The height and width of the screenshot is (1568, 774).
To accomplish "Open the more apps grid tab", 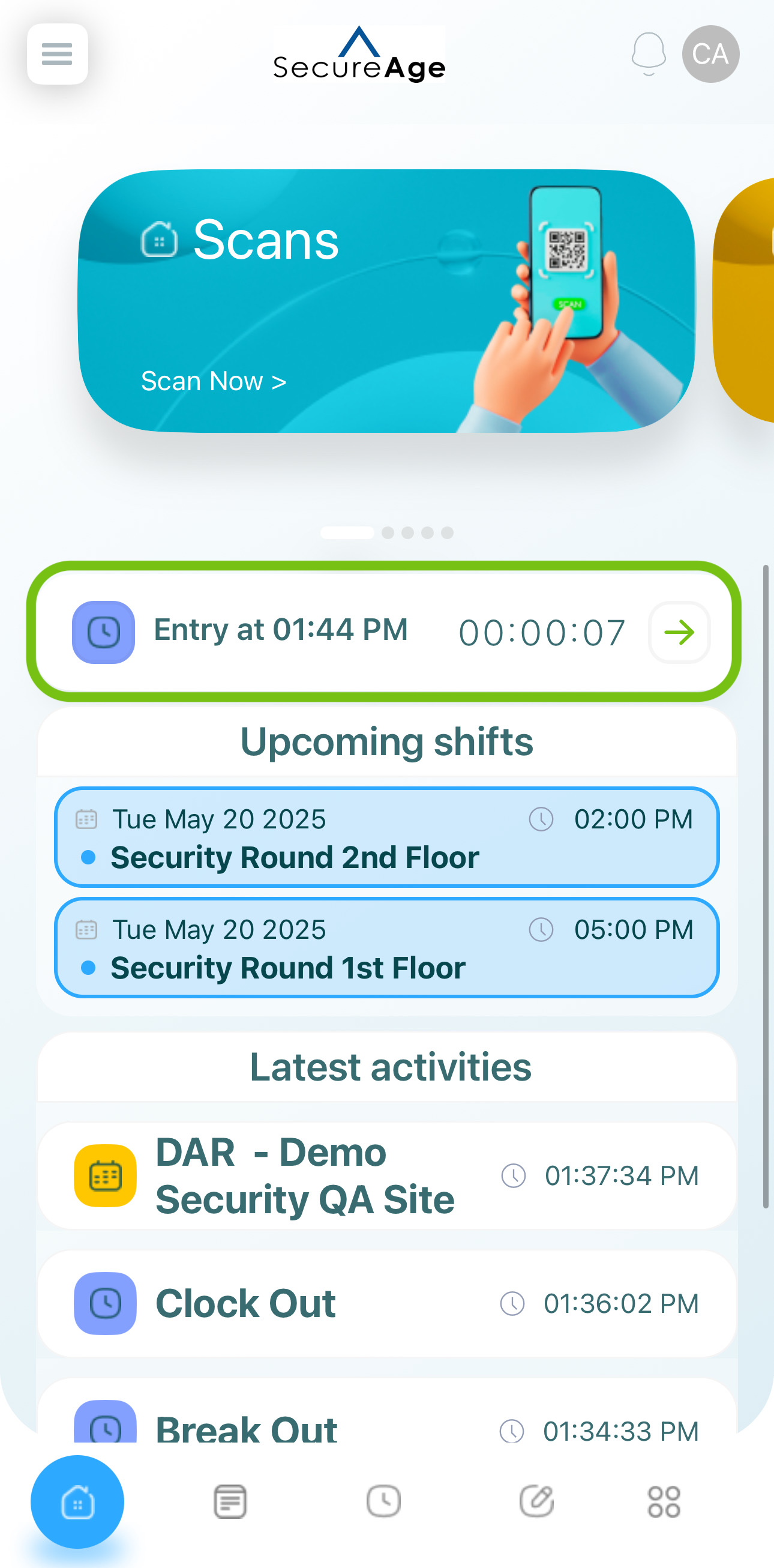I will (x=663, y=1501).
